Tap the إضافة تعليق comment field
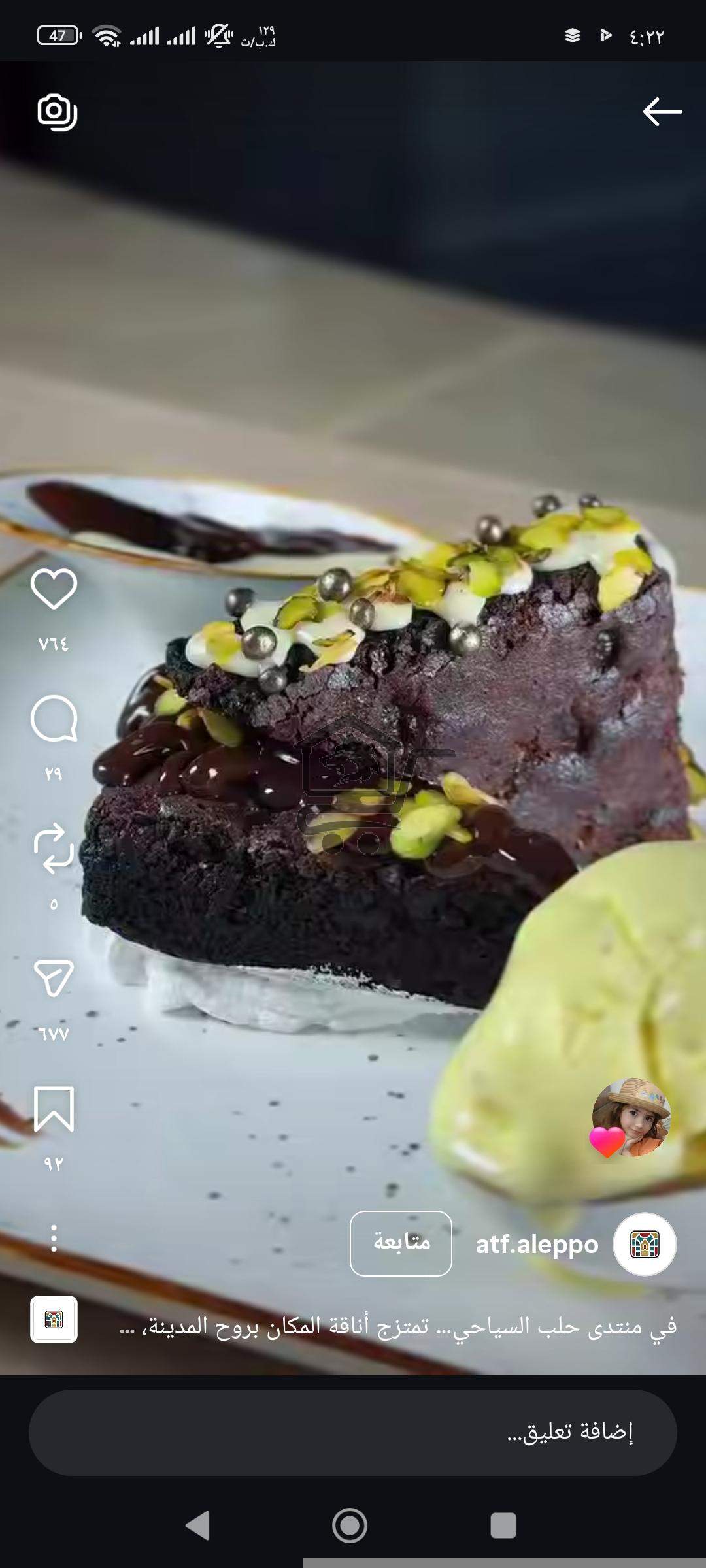The height and width of the screenshot is (1568, 706). click(x=353, y=1432)
